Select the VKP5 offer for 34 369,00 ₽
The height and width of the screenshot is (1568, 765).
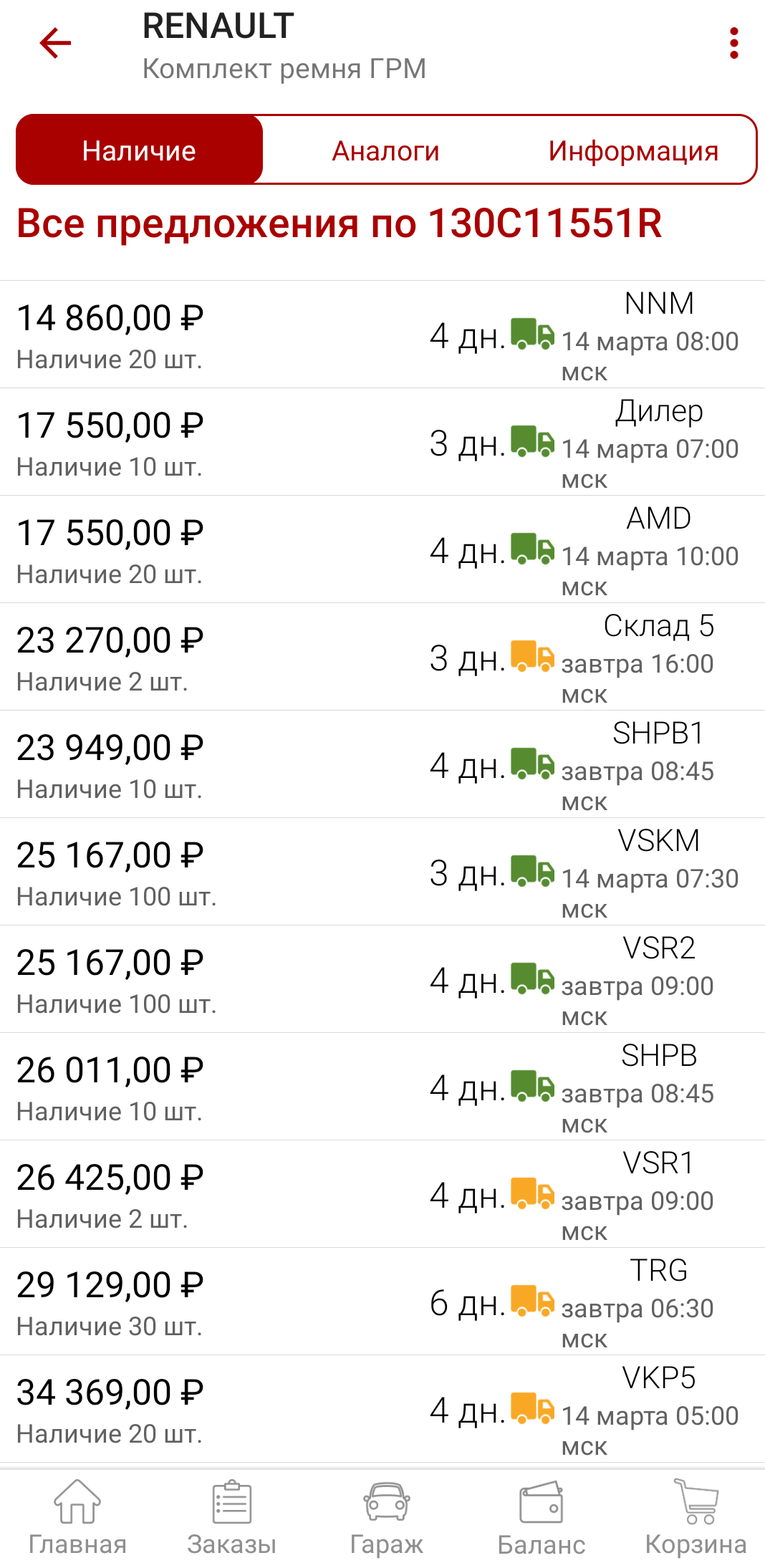[x=382, y=1409]
